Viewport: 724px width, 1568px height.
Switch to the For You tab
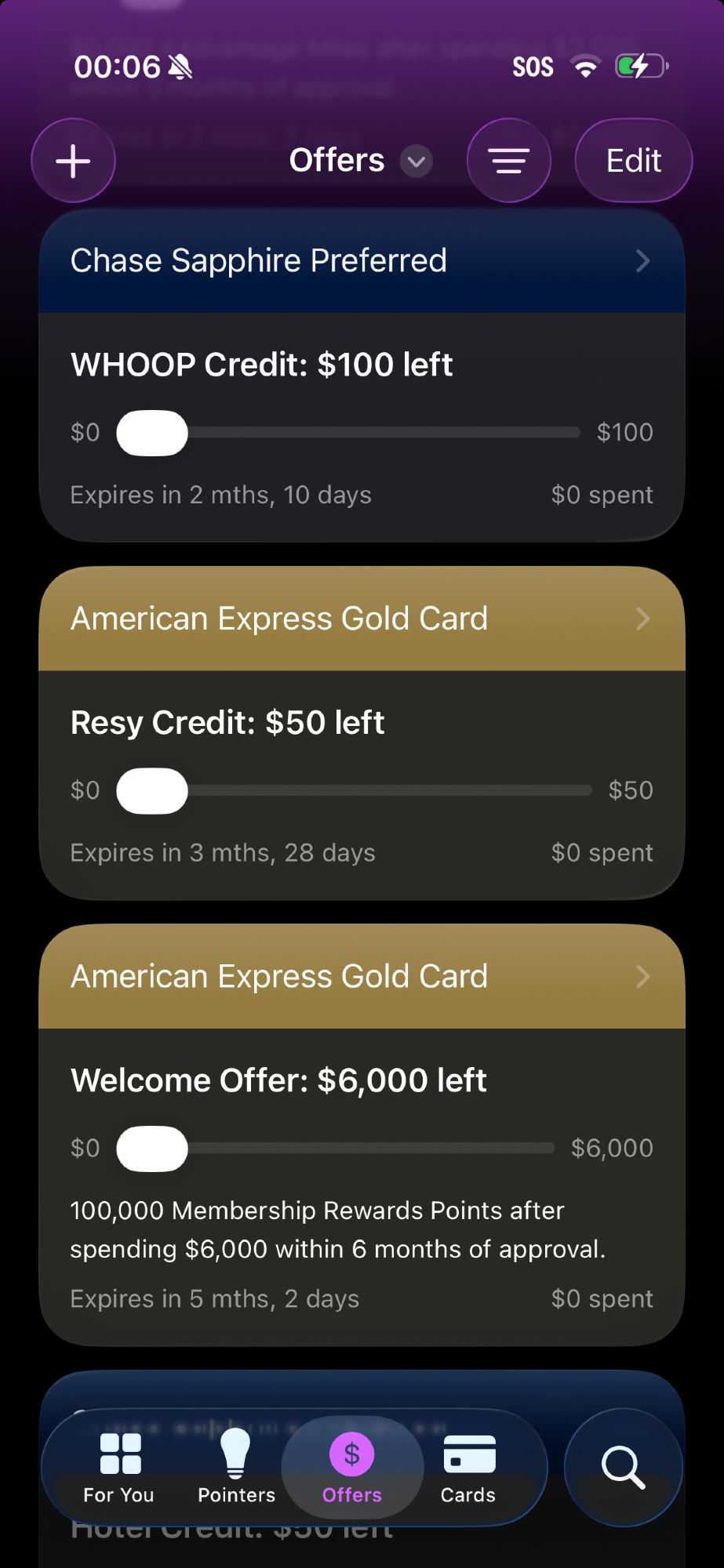[x=119, y=1468]
